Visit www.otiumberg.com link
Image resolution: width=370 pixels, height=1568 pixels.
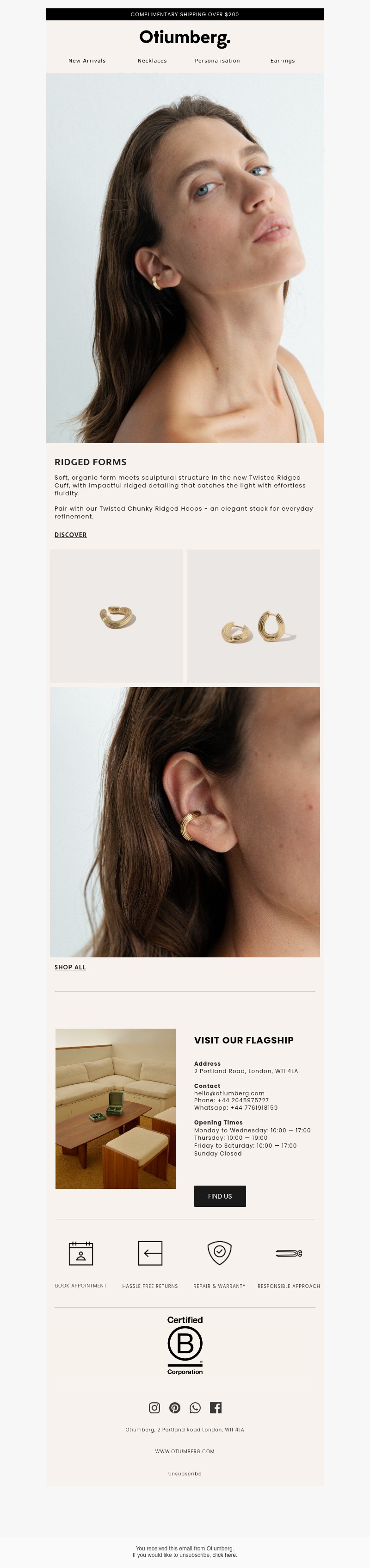coord(185,1451)
